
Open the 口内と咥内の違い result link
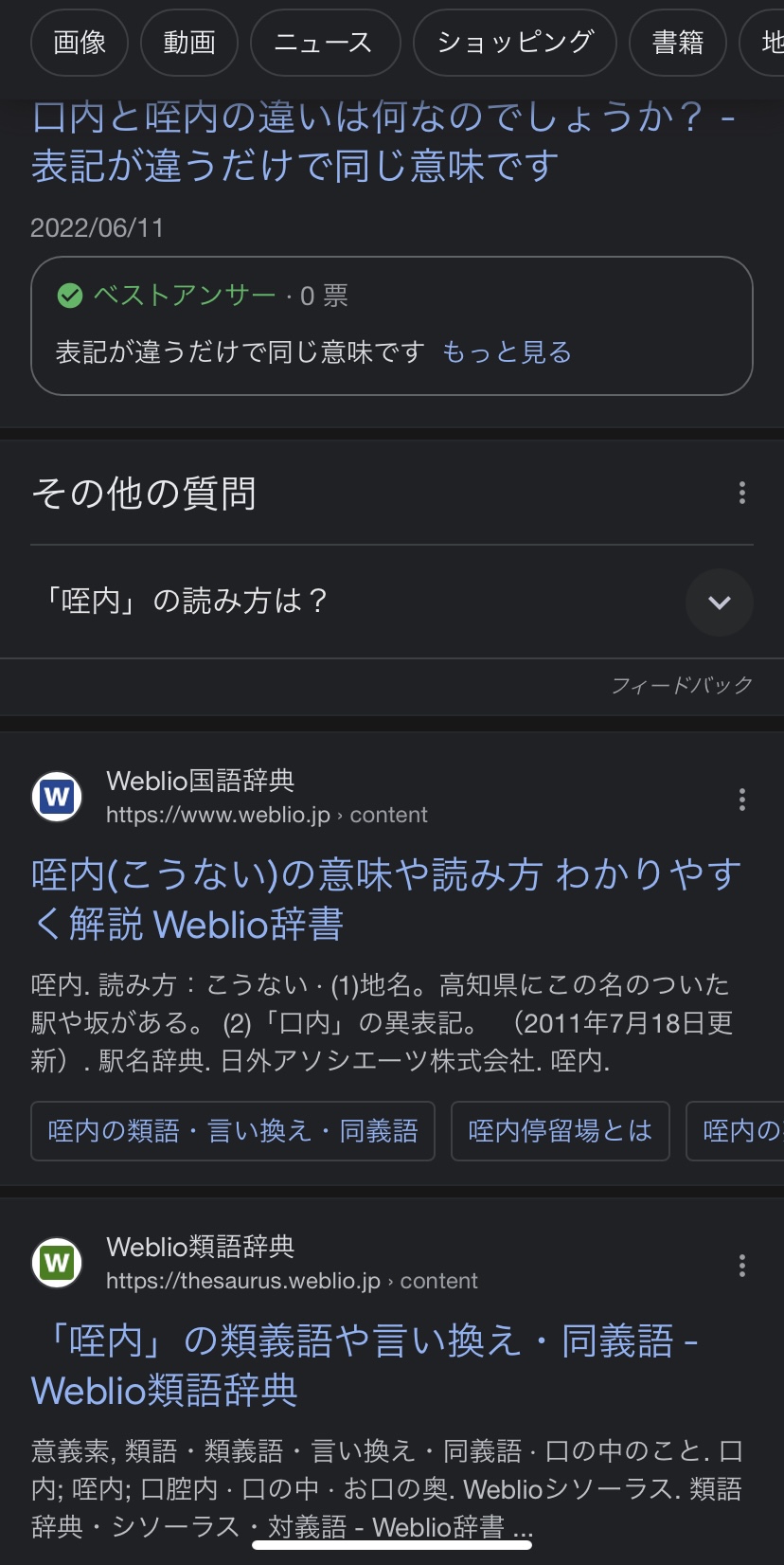tap(383, 142)
